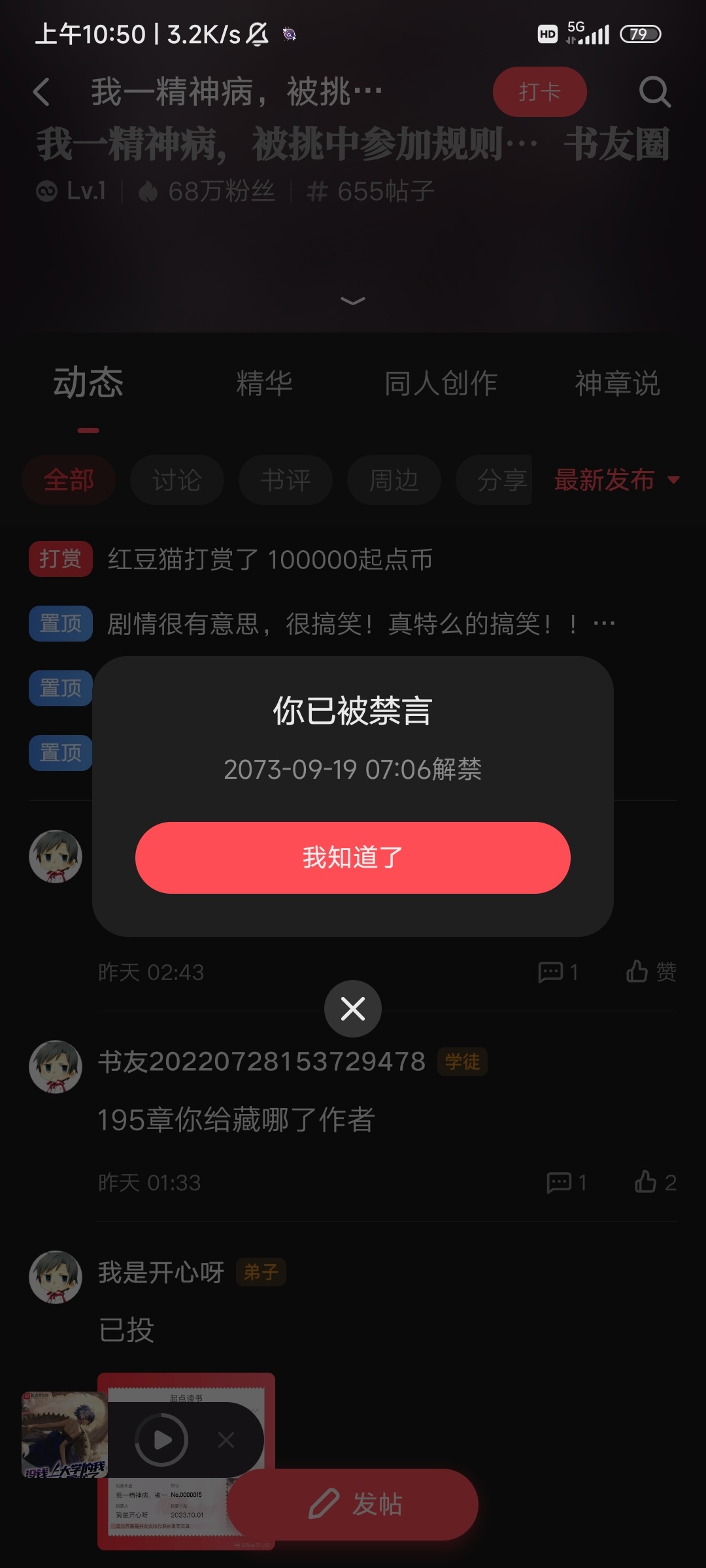Select the 周边 filter chip
Viewport: 706px width, 1568px height.
pos(394,480)
